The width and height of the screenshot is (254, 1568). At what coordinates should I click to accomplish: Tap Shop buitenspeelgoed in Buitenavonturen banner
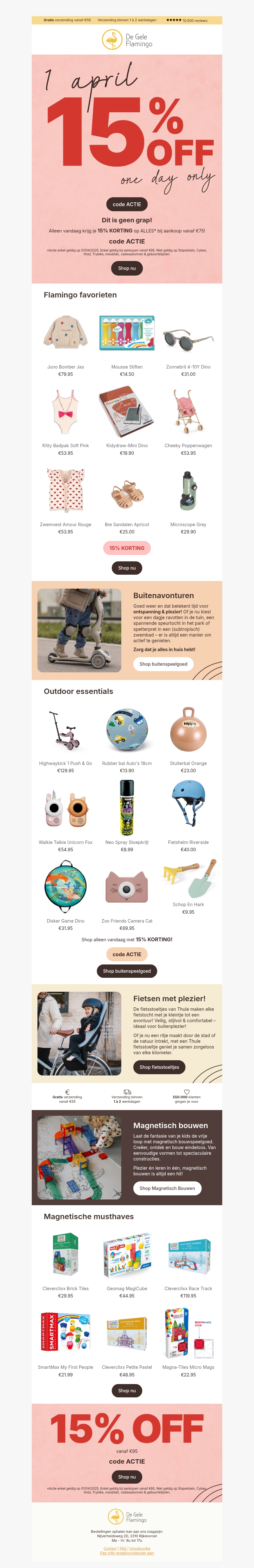(x=163, y=664)
